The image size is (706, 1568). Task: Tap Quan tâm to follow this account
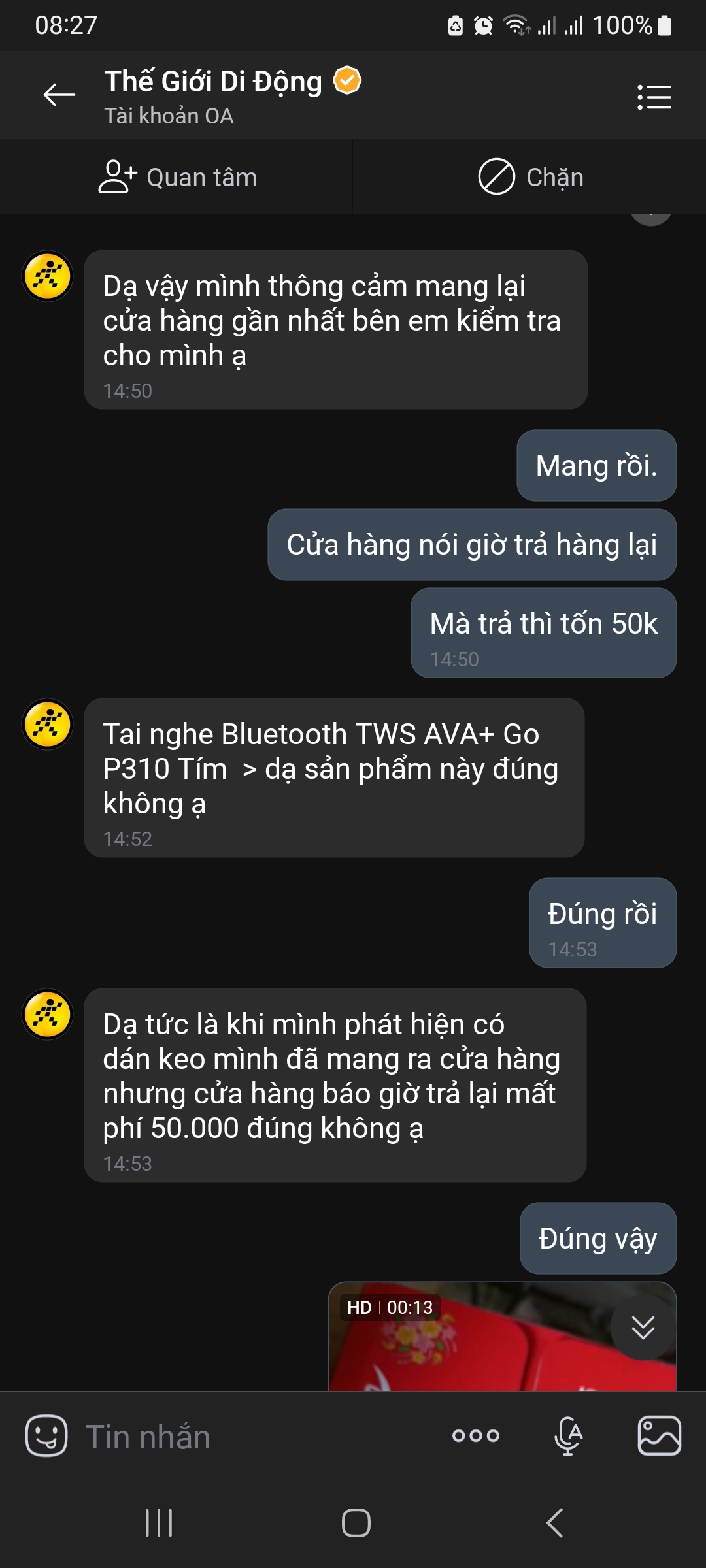(177, 177)
